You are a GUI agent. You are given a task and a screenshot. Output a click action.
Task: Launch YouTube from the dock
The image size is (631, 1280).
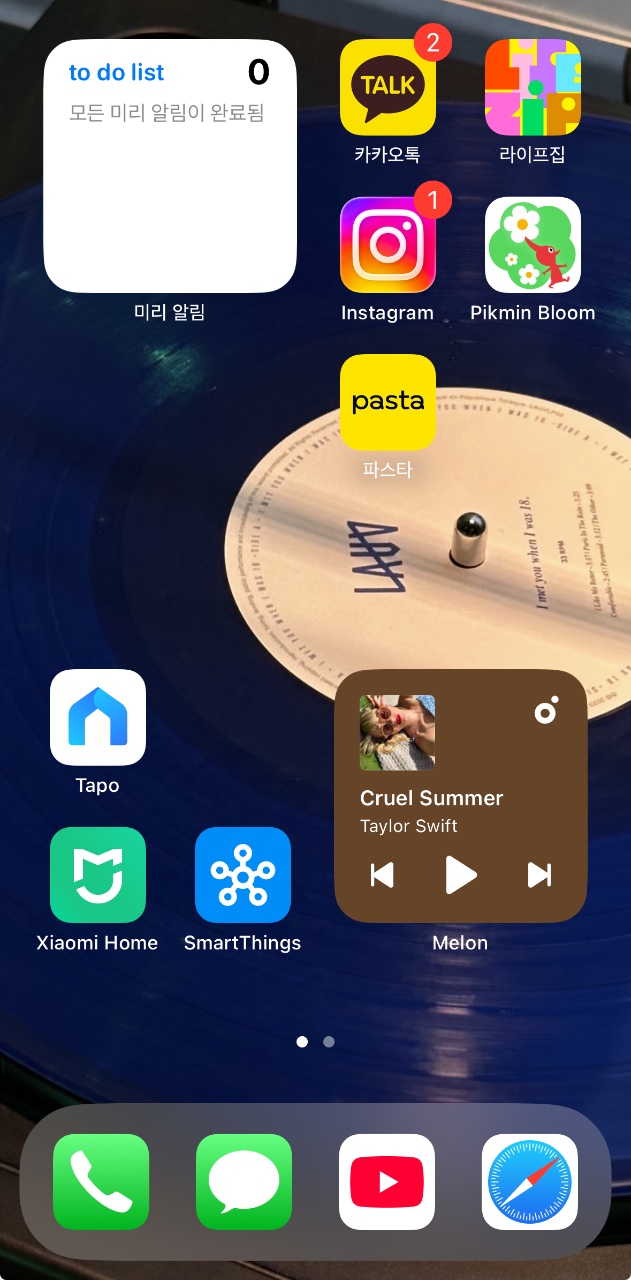pyautogui.click(x=387, y=1182)
